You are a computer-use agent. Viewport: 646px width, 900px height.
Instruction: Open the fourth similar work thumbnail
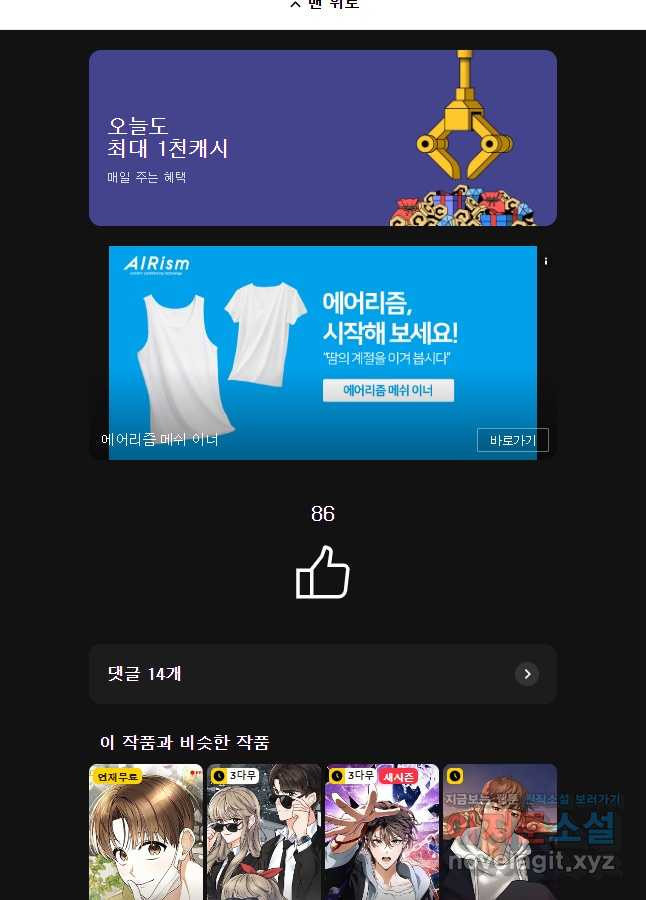(x=499, y=835)
